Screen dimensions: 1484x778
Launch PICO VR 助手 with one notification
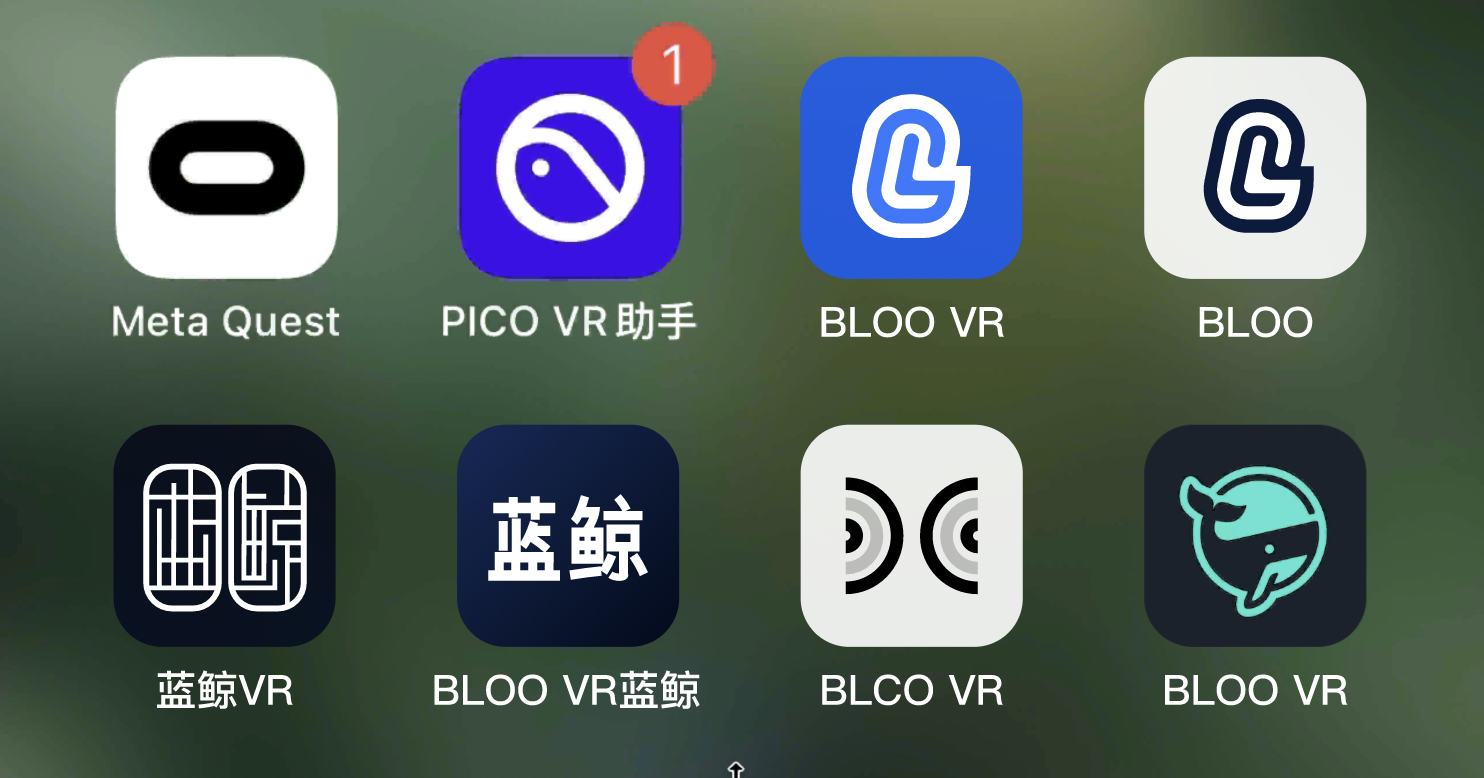569,167
